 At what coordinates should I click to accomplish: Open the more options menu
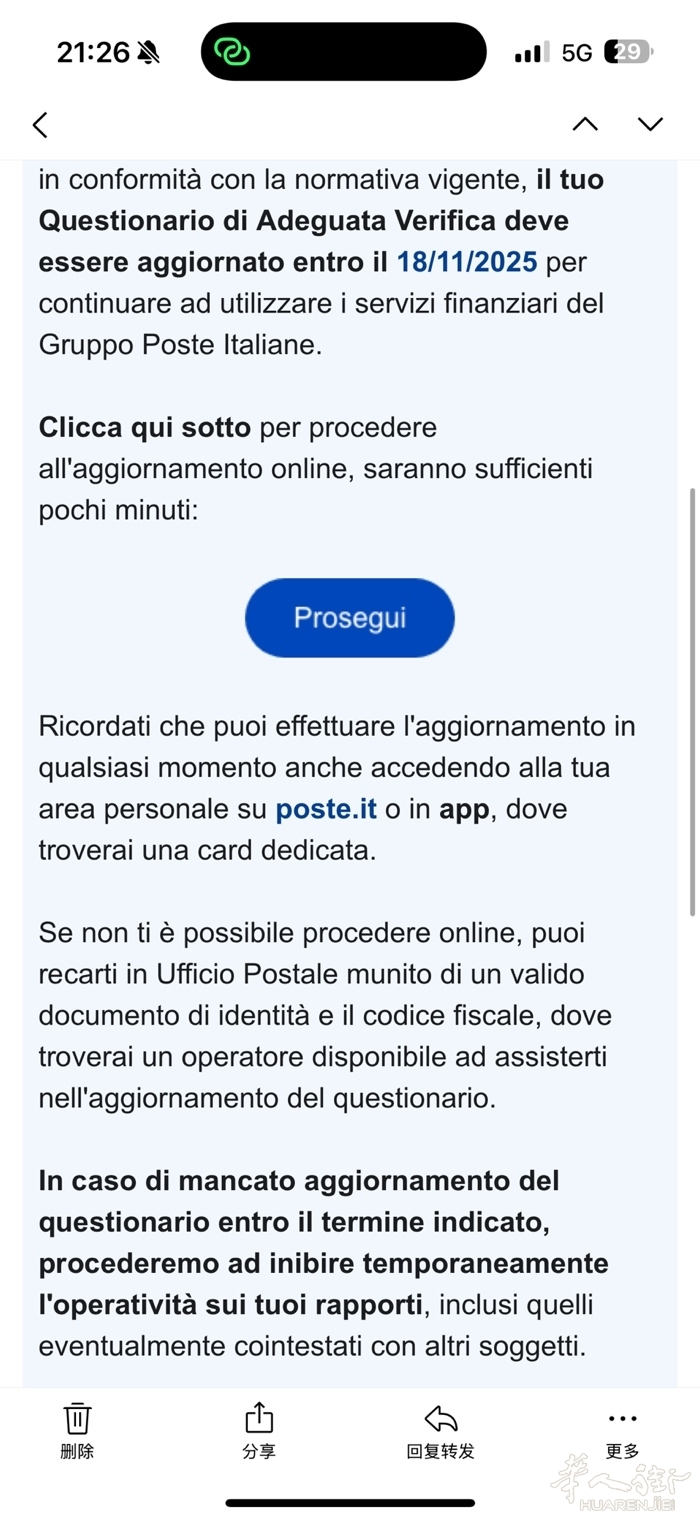coord(622,1430)
